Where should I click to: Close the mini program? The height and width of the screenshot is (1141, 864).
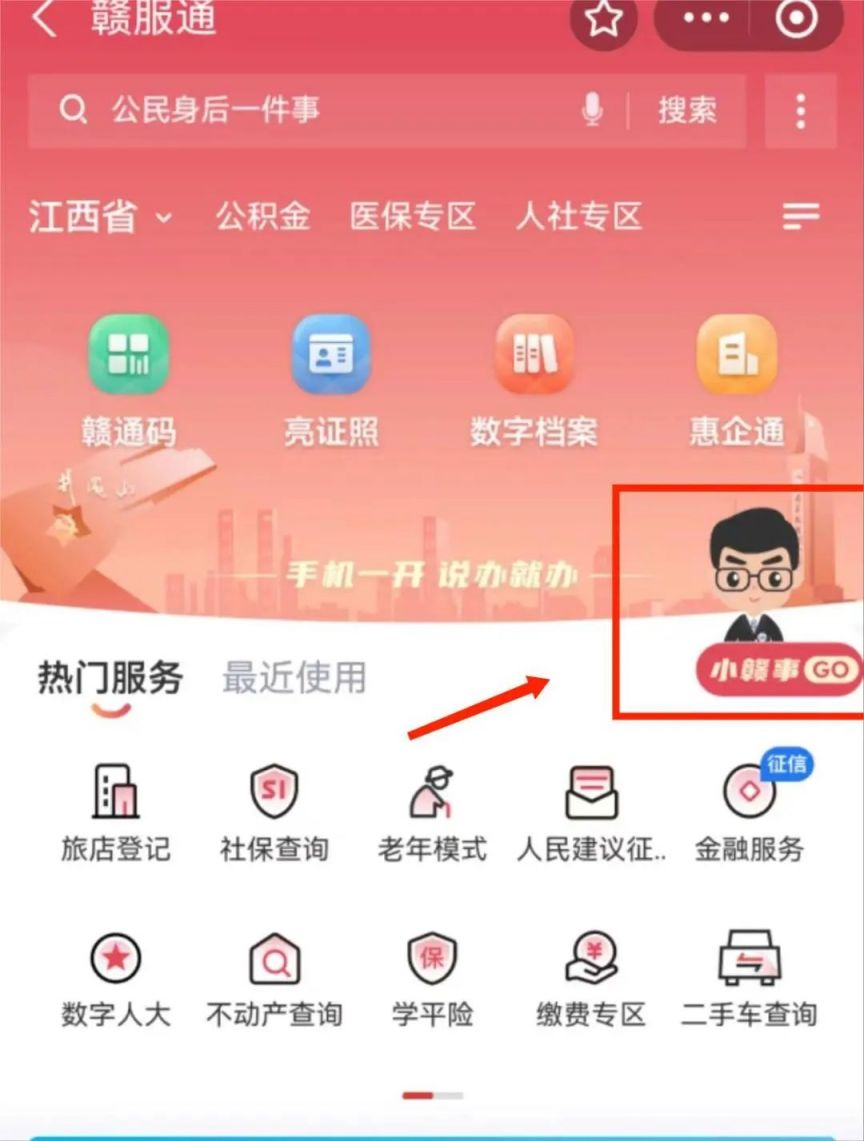pos(797,19)
